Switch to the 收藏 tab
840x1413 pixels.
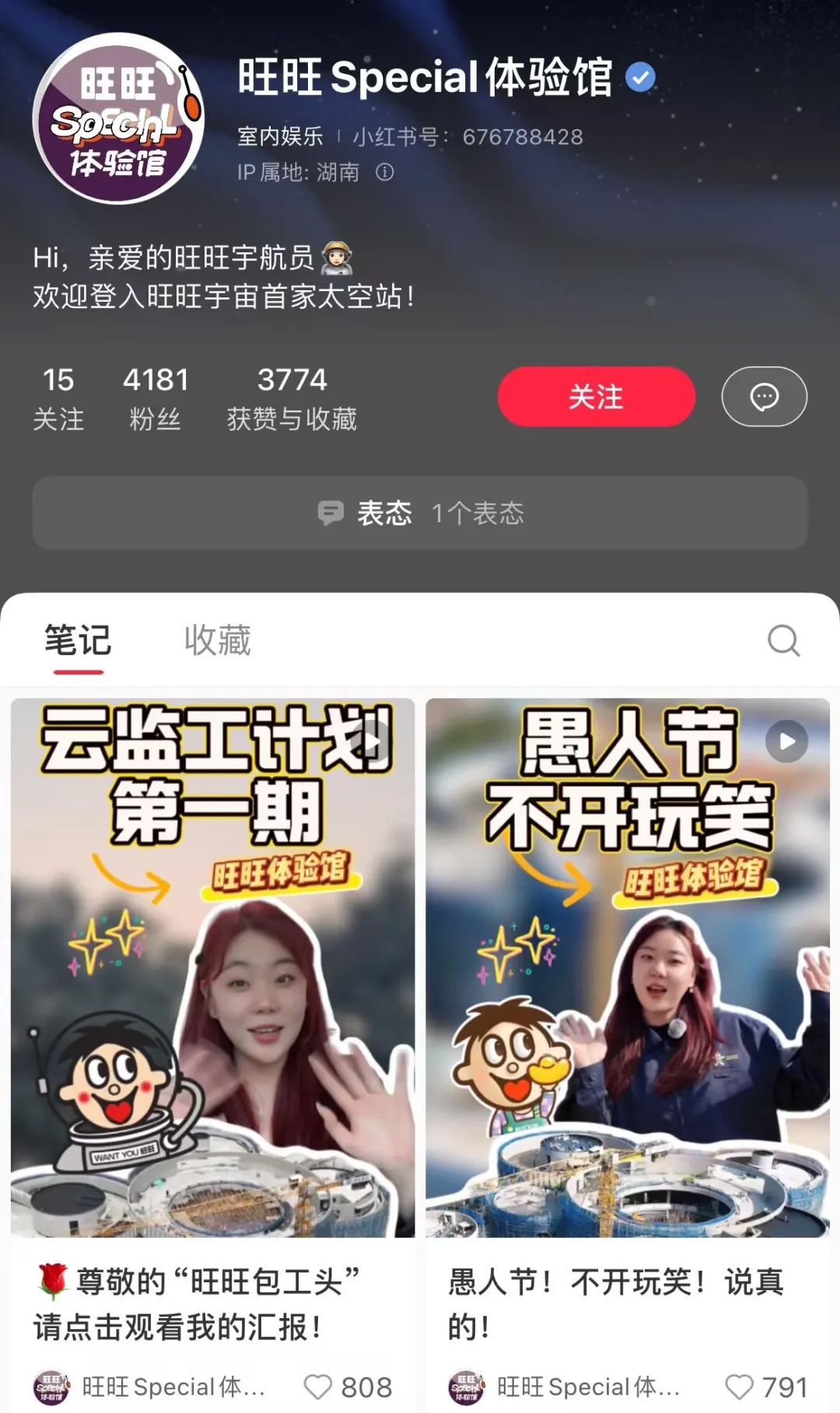coord(218,640)
